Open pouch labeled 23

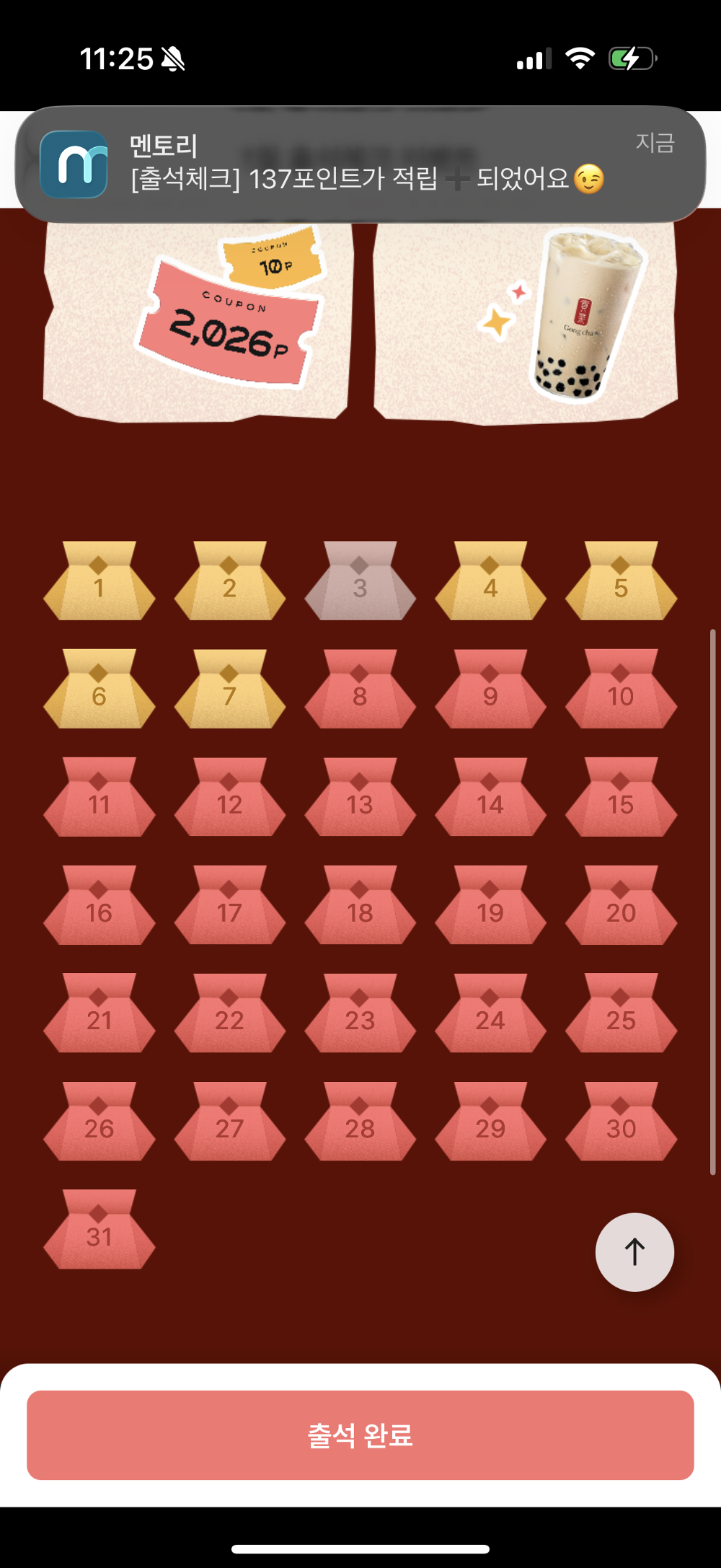[360, 1014]
